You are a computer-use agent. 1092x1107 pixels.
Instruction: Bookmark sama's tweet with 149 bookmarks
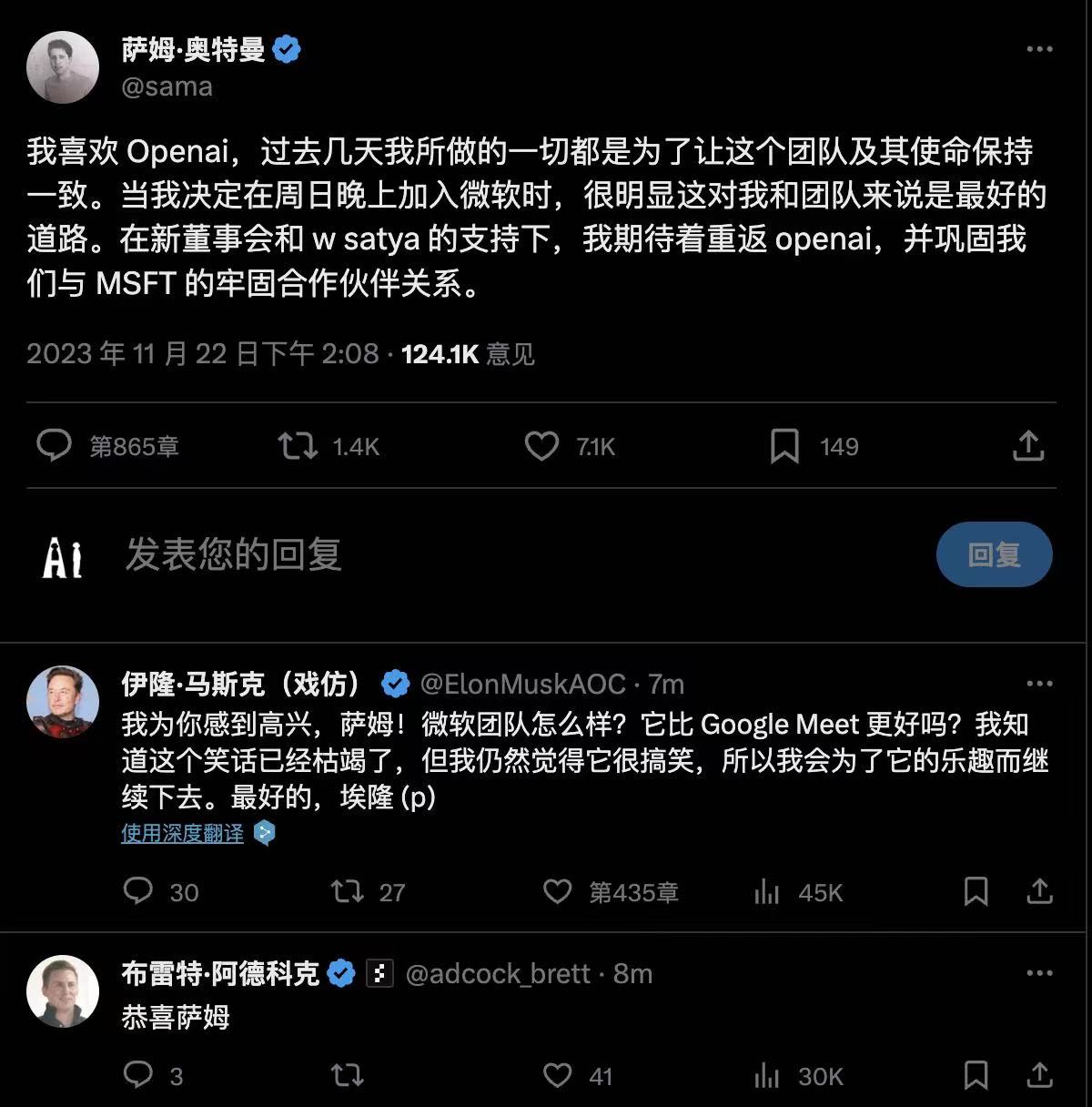784,446
